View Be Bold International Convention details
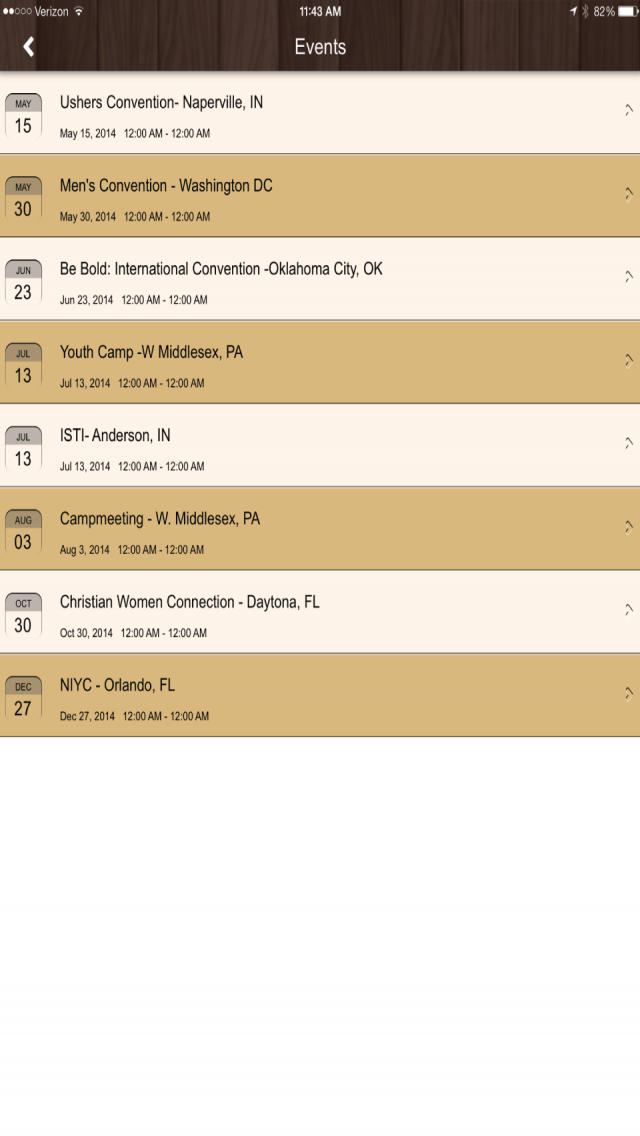Image resolution: width=640 pixels, height=1136 pixels. 320,279
